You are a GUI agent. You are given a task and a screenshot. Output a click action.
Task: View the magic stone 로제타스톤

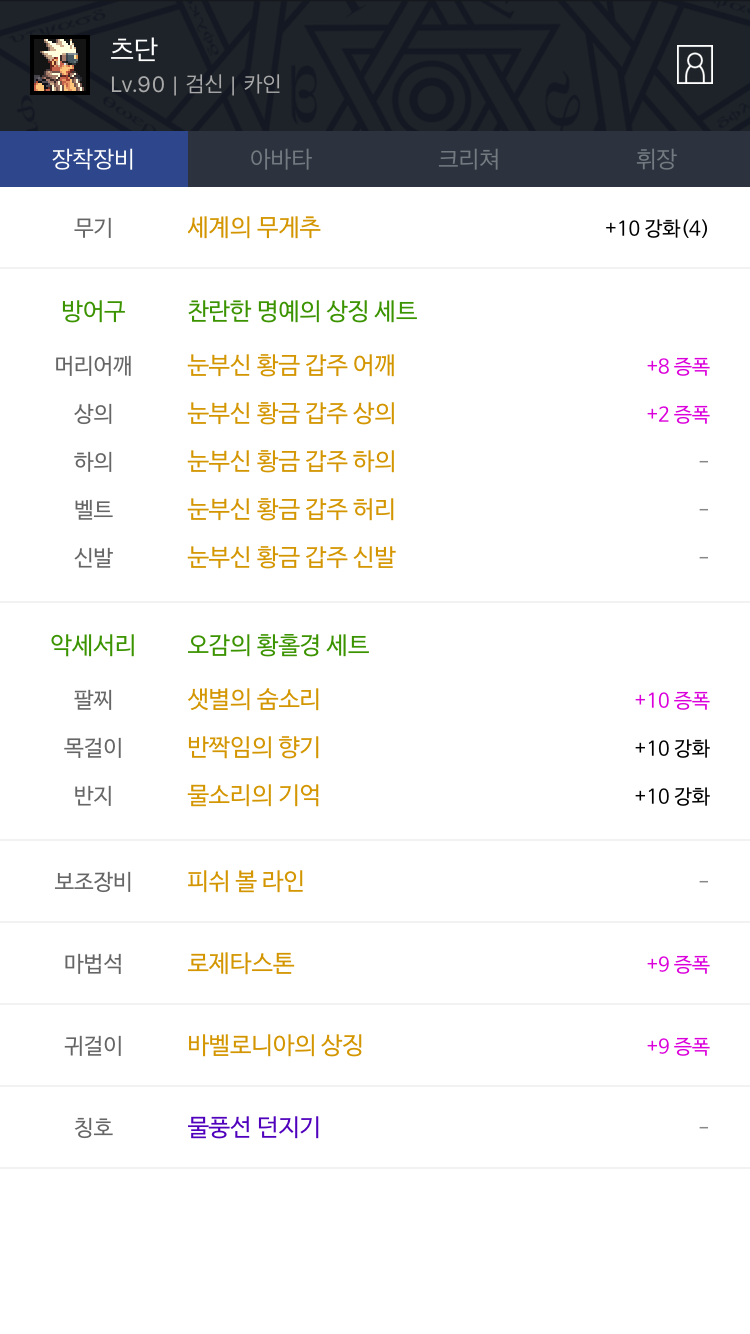(240, 963)
